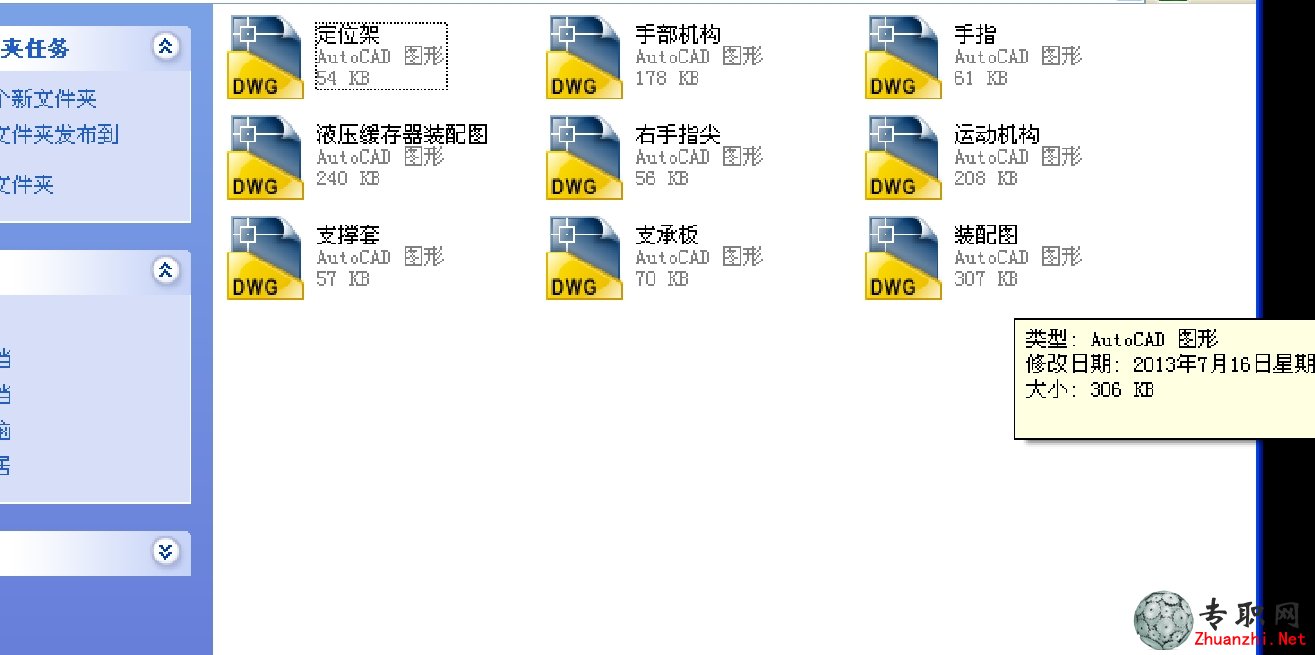The height and width of the screenshot is (655, 1315).
Task: Select the 右手指尖 drawing
Action: [x=584, y=158]
